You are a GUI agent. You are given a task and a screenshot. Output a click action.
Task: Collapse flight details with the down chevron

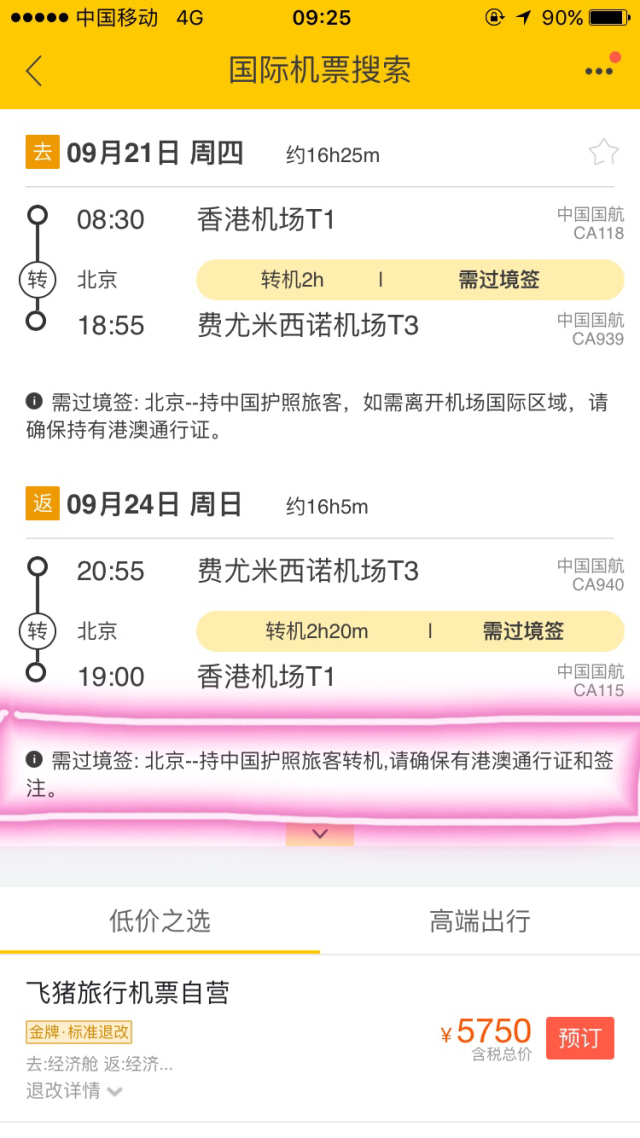pos(320,834)
